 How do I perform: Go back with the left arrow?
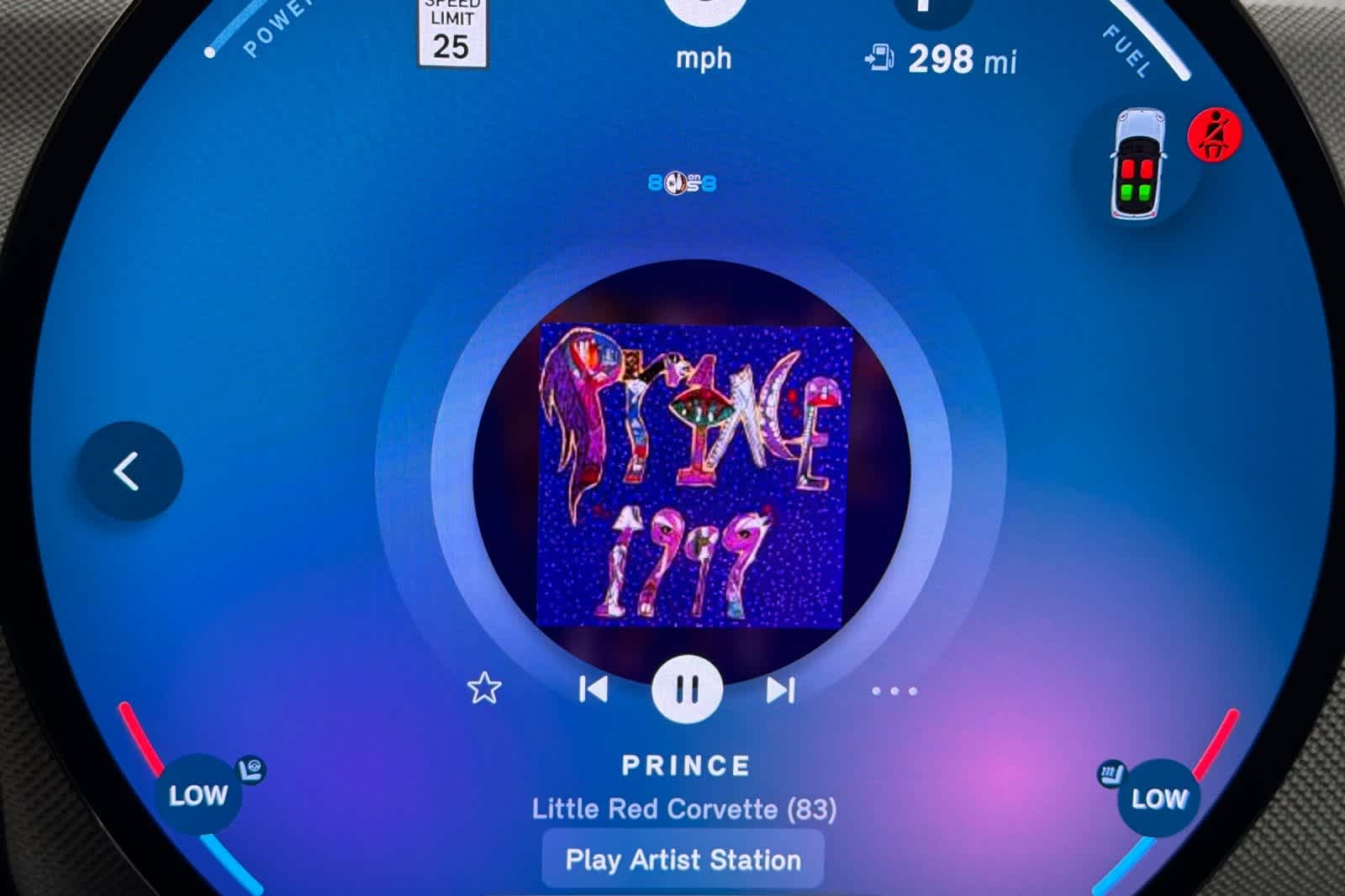(129, 472)
